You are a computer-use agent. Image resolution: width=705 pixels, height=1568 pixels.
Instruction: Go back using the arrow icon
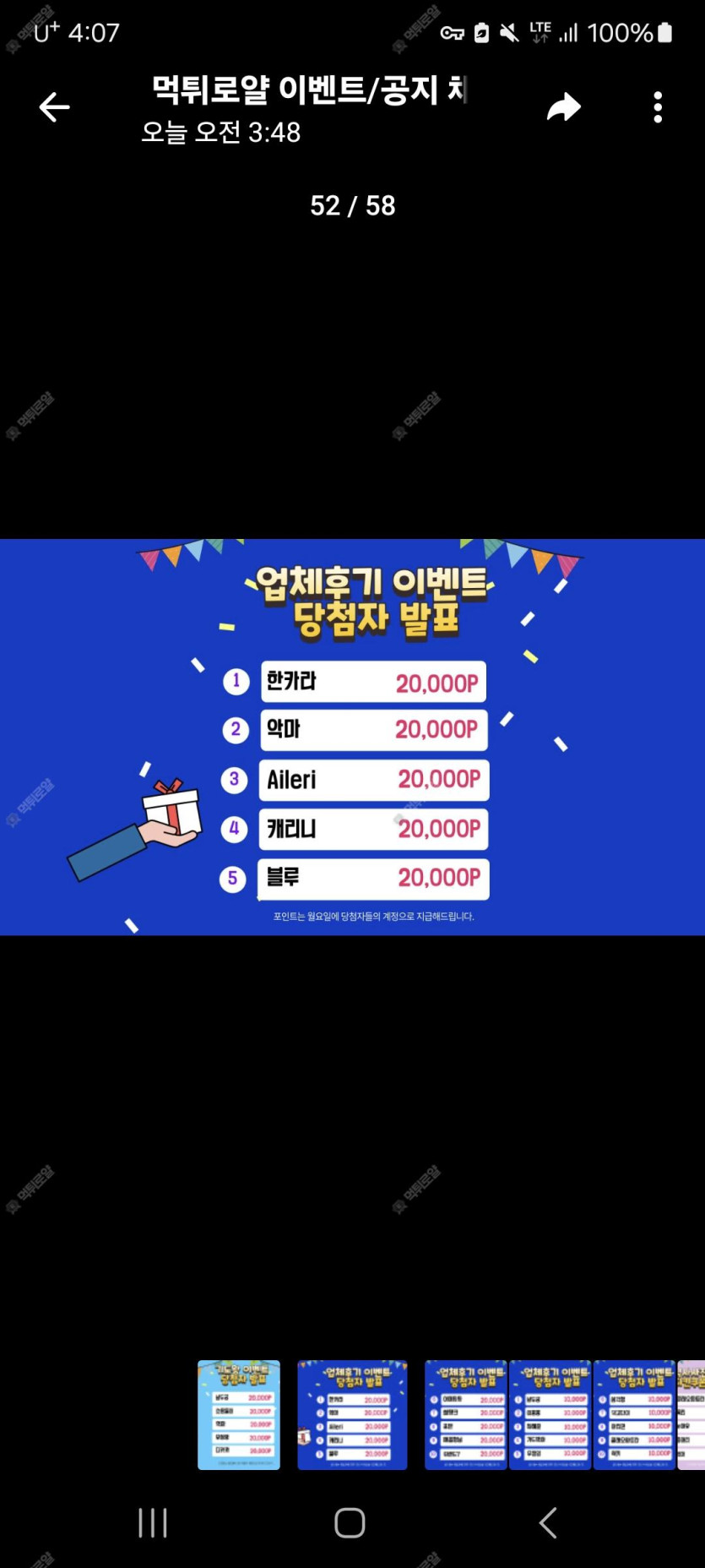point(54,107)
